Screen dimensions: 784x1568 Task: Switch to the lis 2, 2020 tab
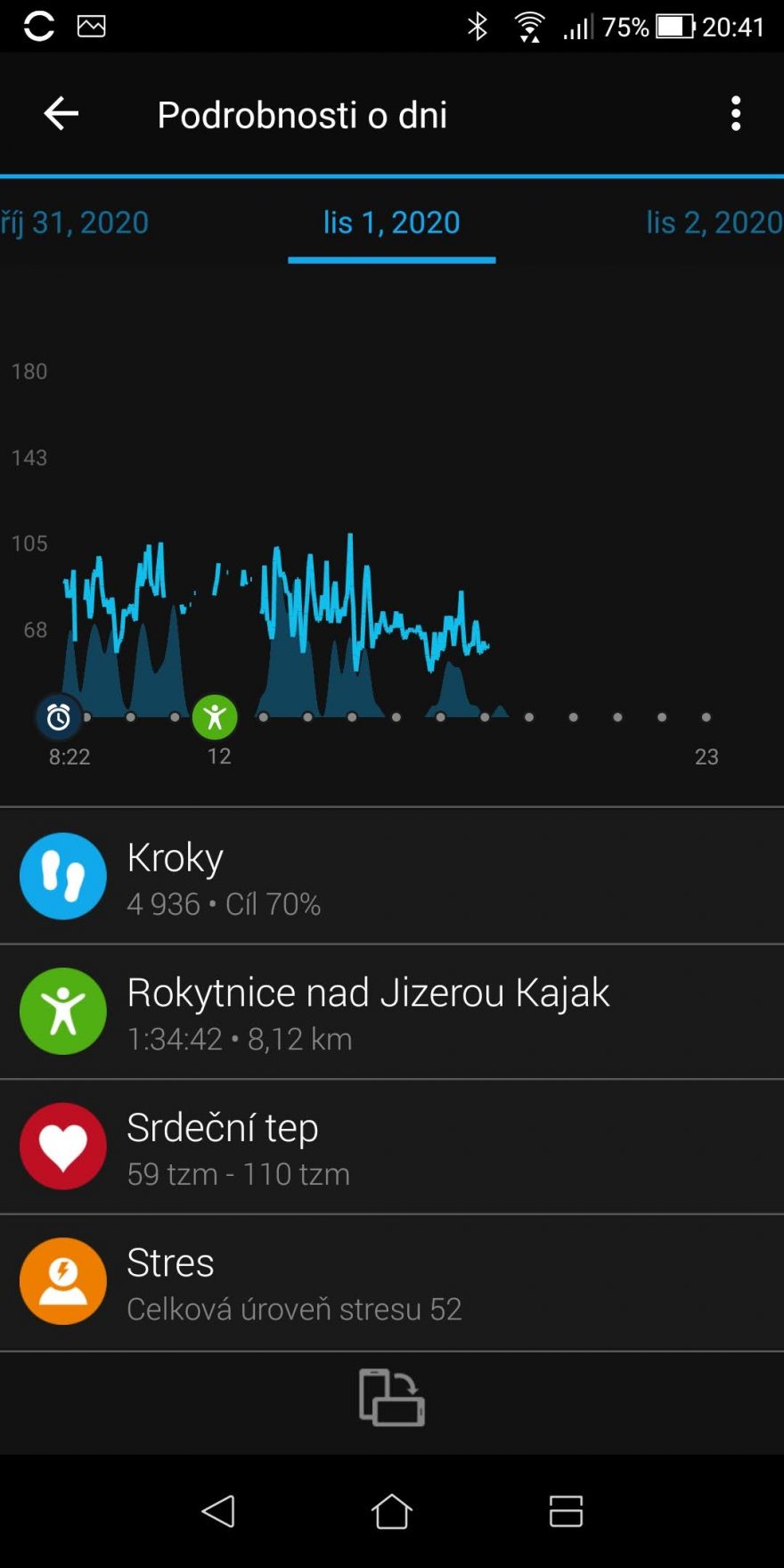coord(714,222)
